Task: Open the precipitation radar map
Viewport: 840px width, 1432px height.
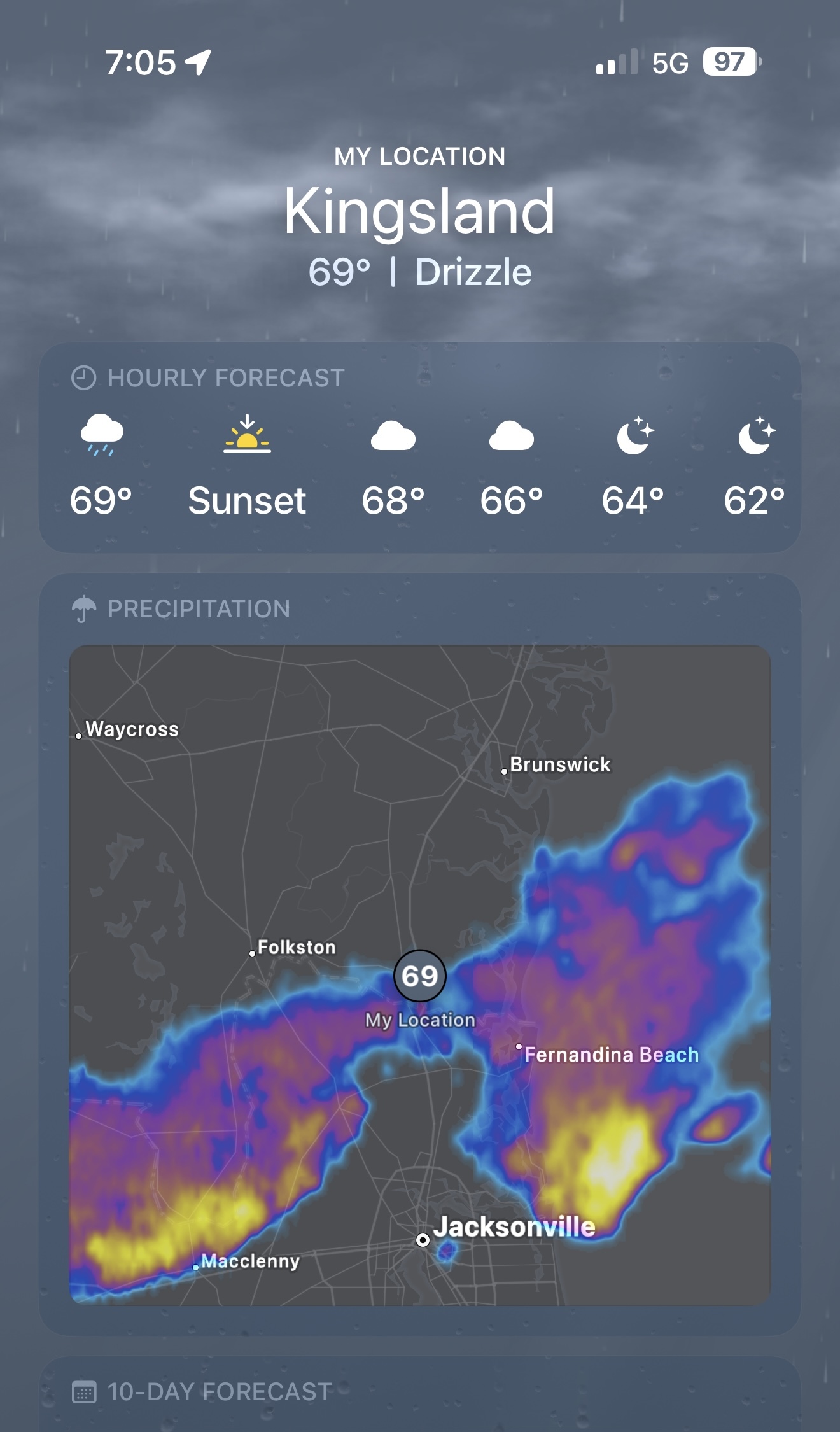Action: (x=419, y=974)
